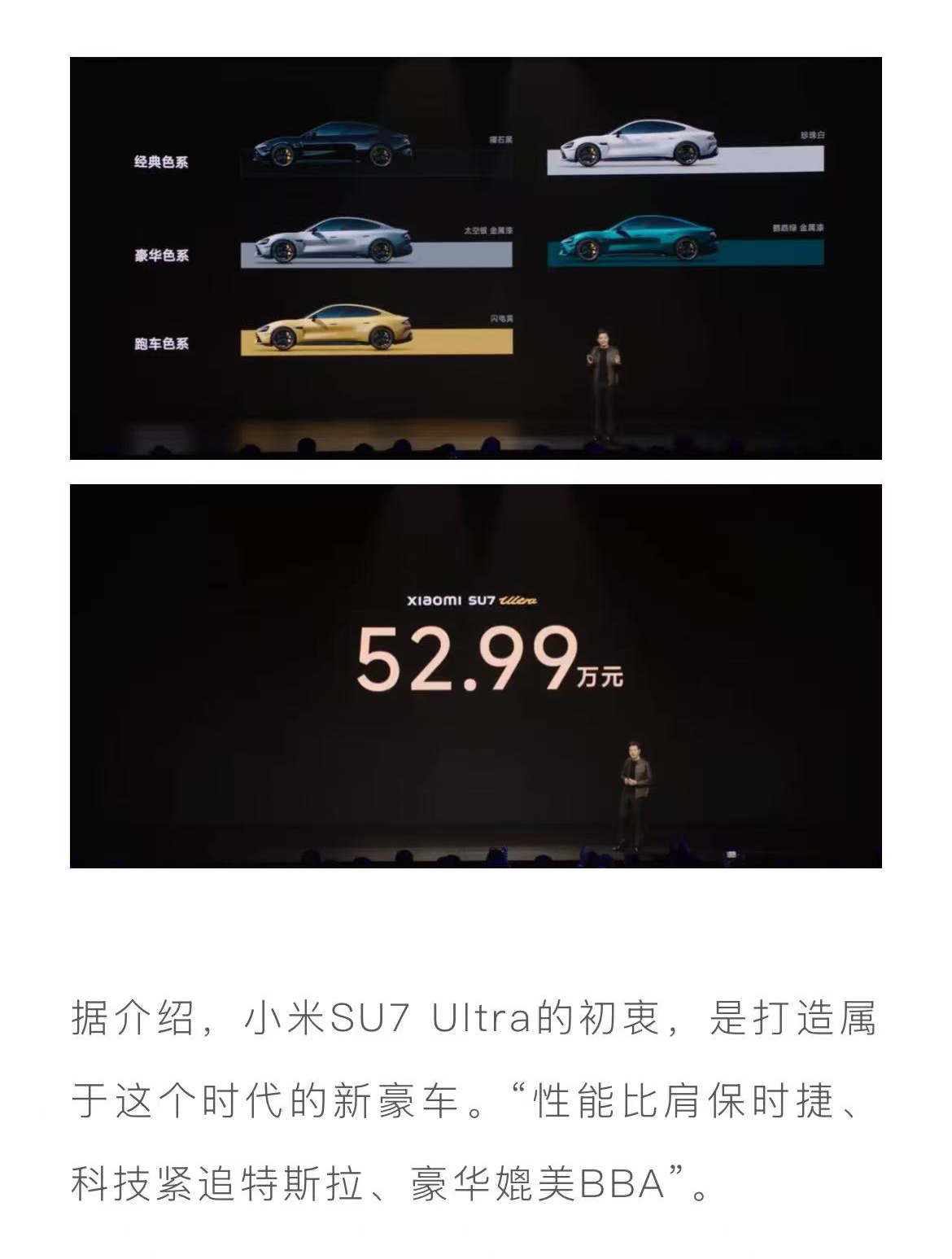Open the car color options image
Viewport: 952px width, 1259px height.
(x=475, y=258)
